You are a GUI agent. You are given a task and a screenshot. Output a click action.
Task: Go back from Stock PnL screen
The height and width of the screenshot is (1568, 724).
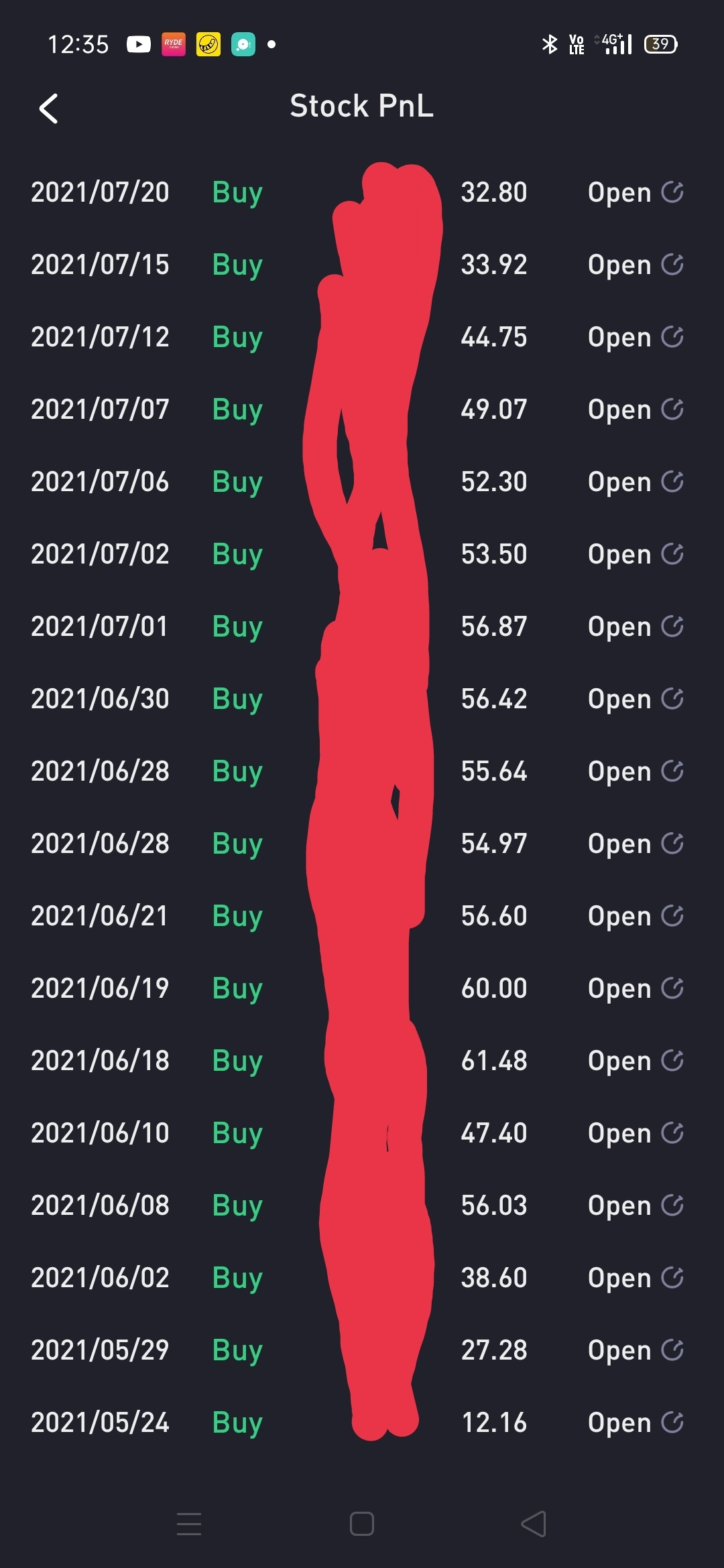[x=48, y=109]
